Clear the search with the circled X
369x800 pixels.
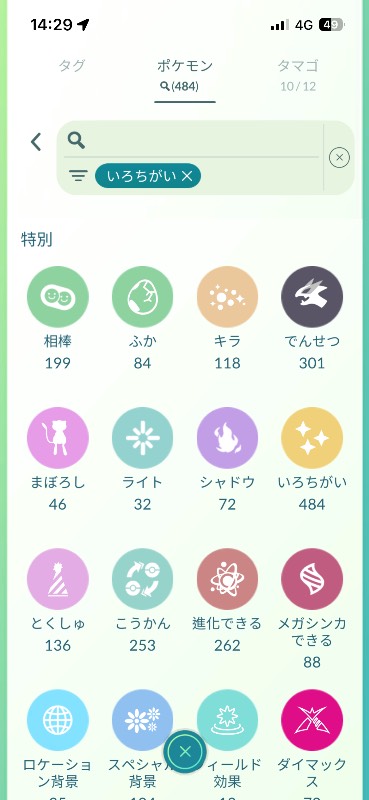coord(339,158)
